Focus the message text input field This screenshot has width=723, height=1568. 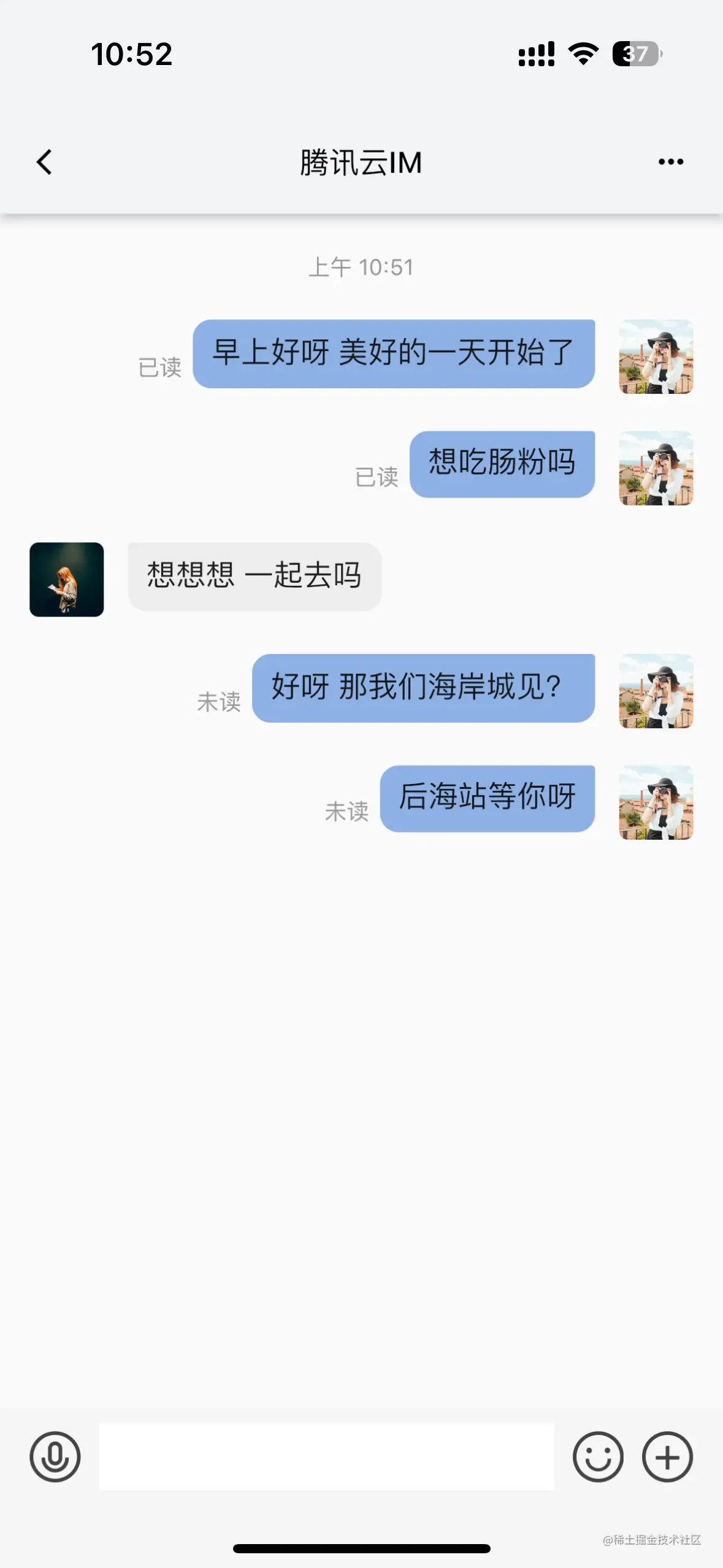pos(326,1457)
